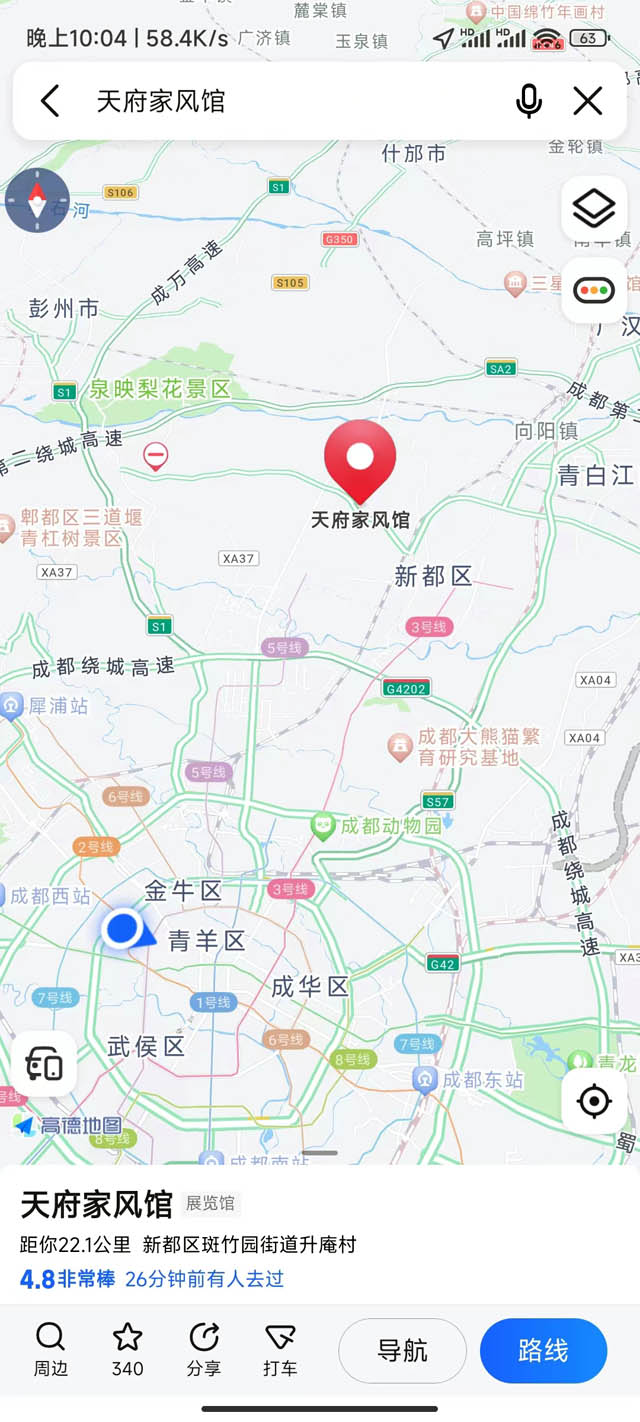Viewport: 640px width, 1422px height.
Task: Search nearby with 周边
Action: click(50, 1350)
